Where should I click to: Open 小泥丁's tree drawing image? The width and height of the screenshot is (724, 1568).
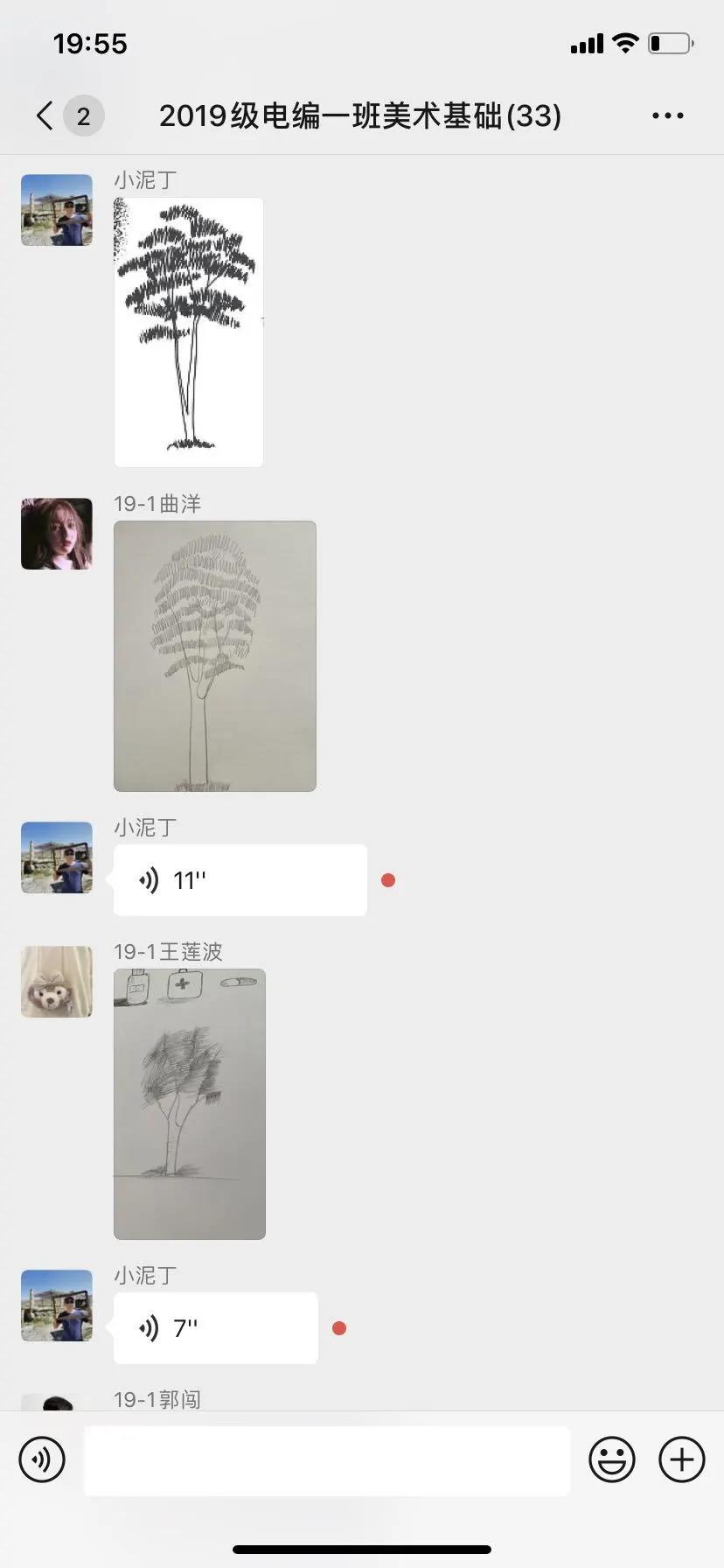pyautogui.click(x=188, y=332)
